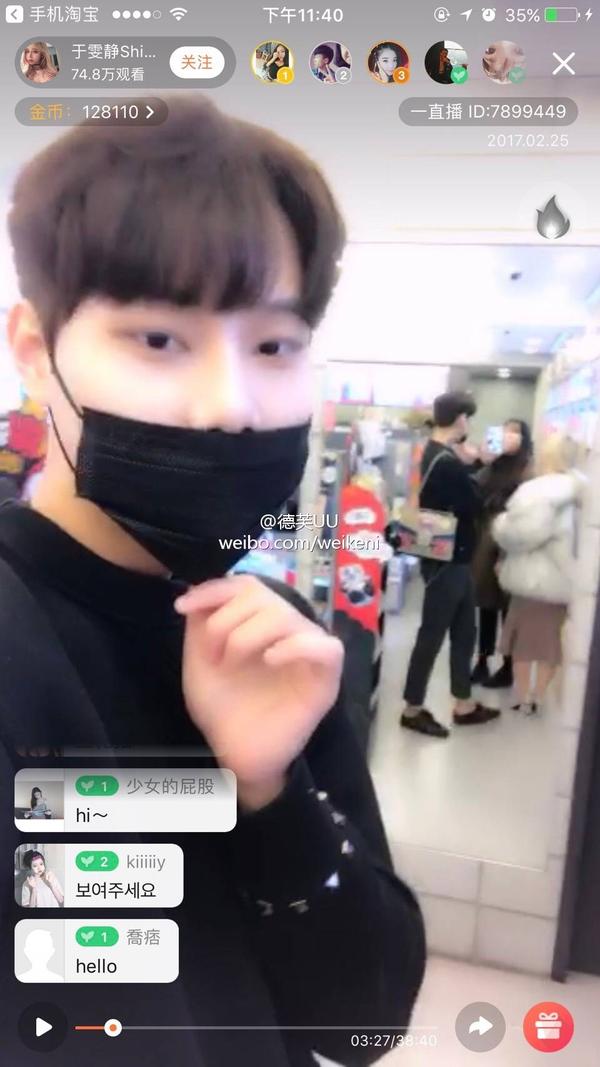The image size is (600, 1067).
Task: Open the red gift box
Action: pyautogui.click(x=548, y=1026)
